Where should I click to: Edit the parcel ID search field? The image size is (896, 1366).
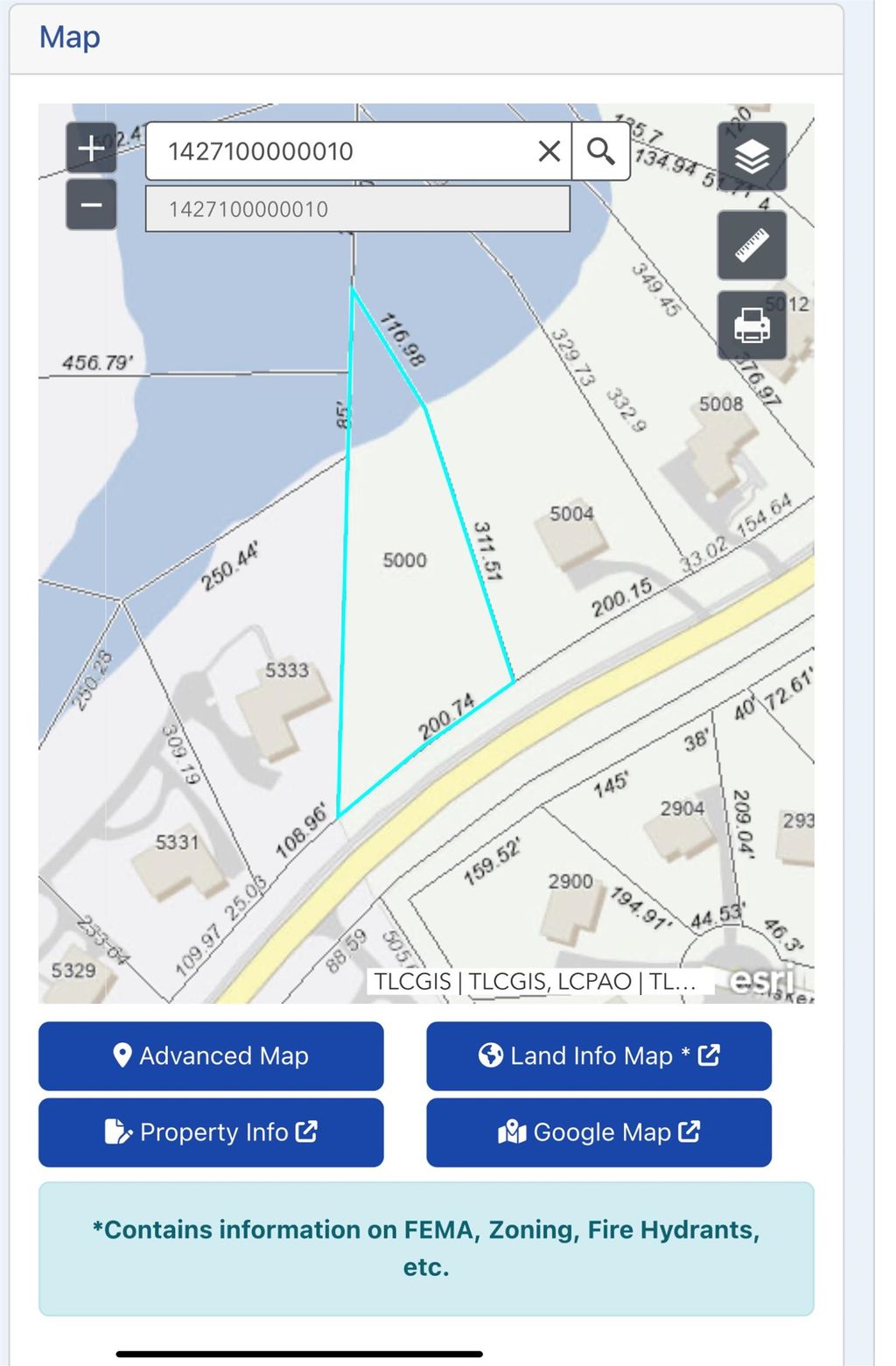point(341,151)
